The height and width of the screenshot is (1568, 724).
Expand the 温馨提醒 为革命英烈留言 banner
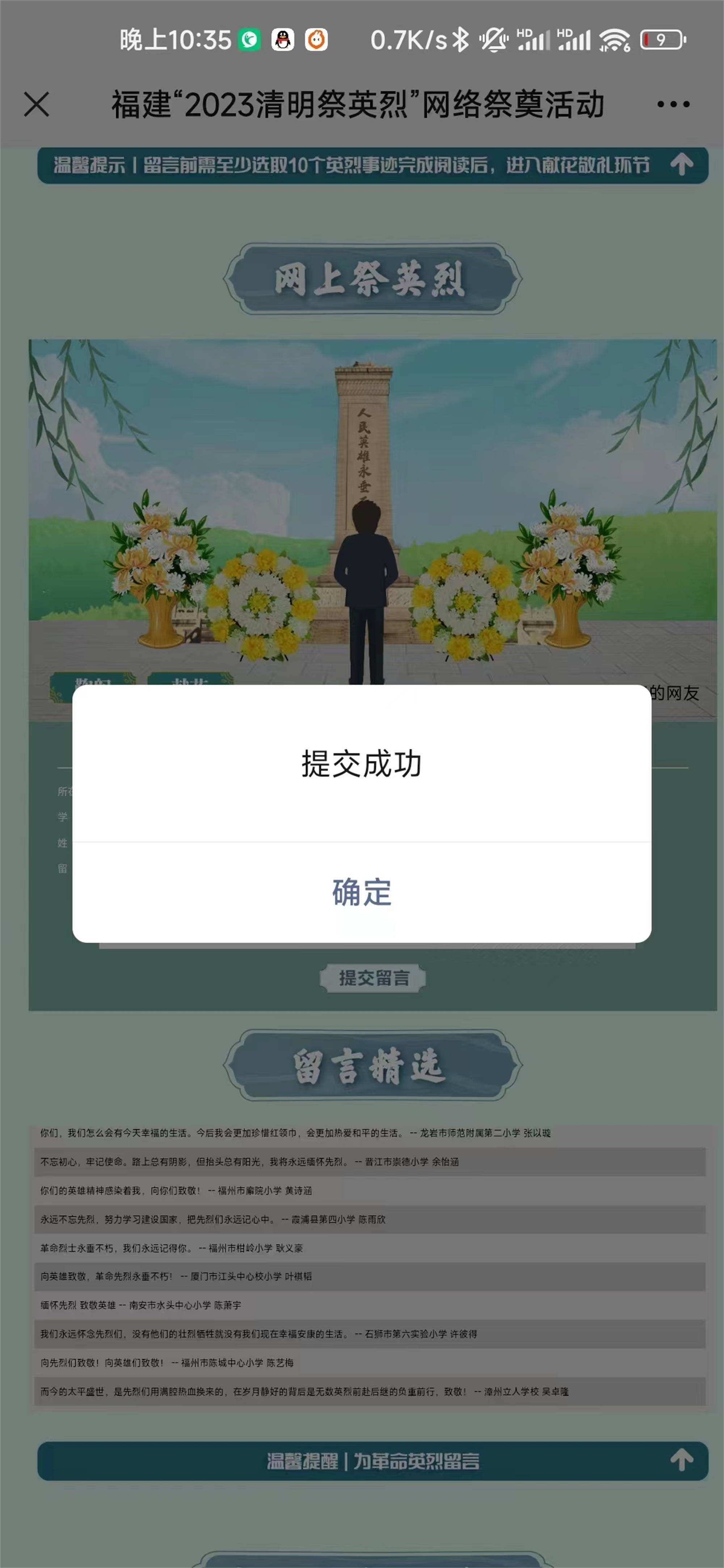pyautogui.click(x=681, y=1460)
